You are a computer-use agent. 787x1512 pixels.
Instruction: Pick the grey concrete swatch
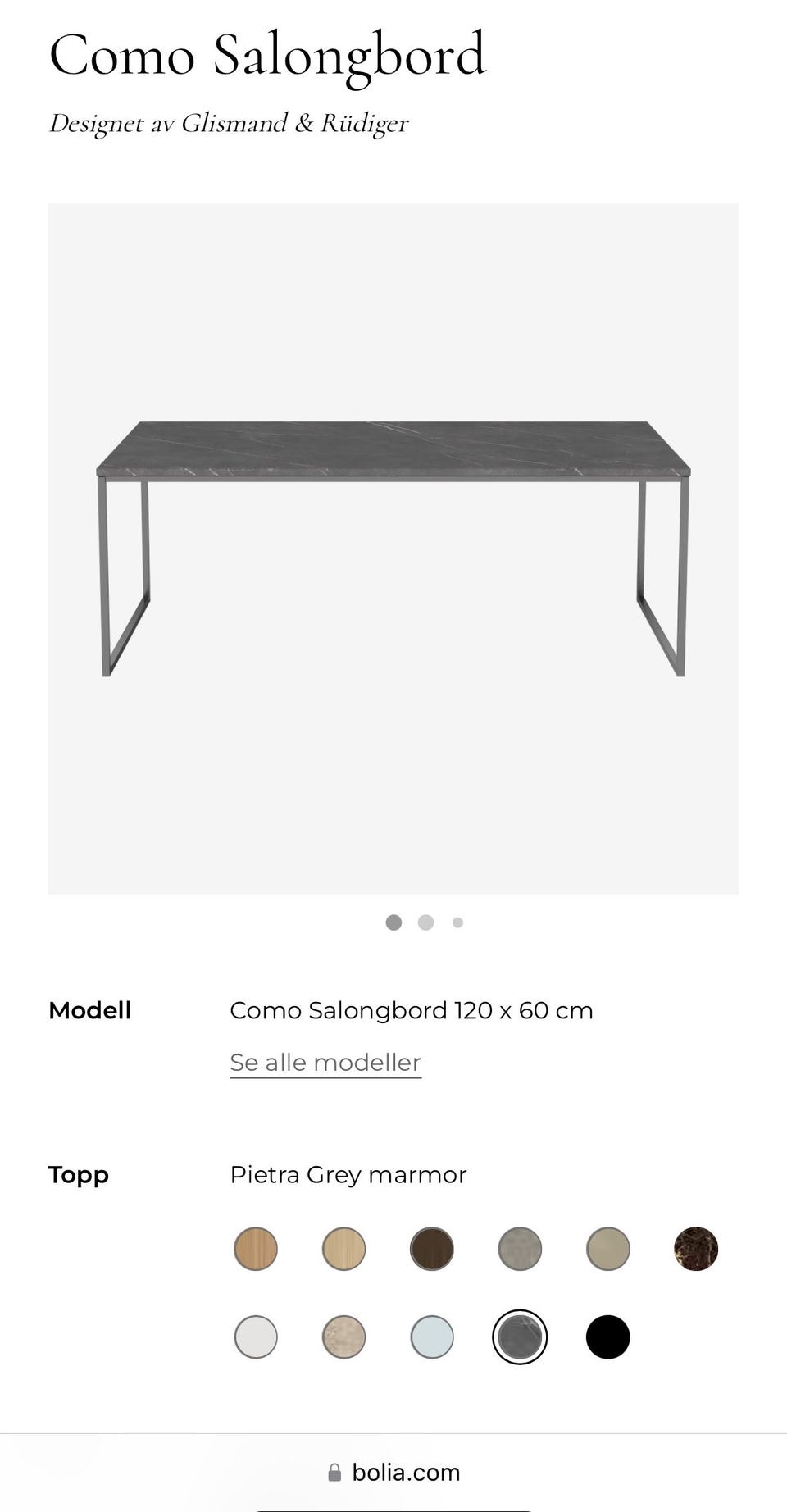coord(520,1249)
